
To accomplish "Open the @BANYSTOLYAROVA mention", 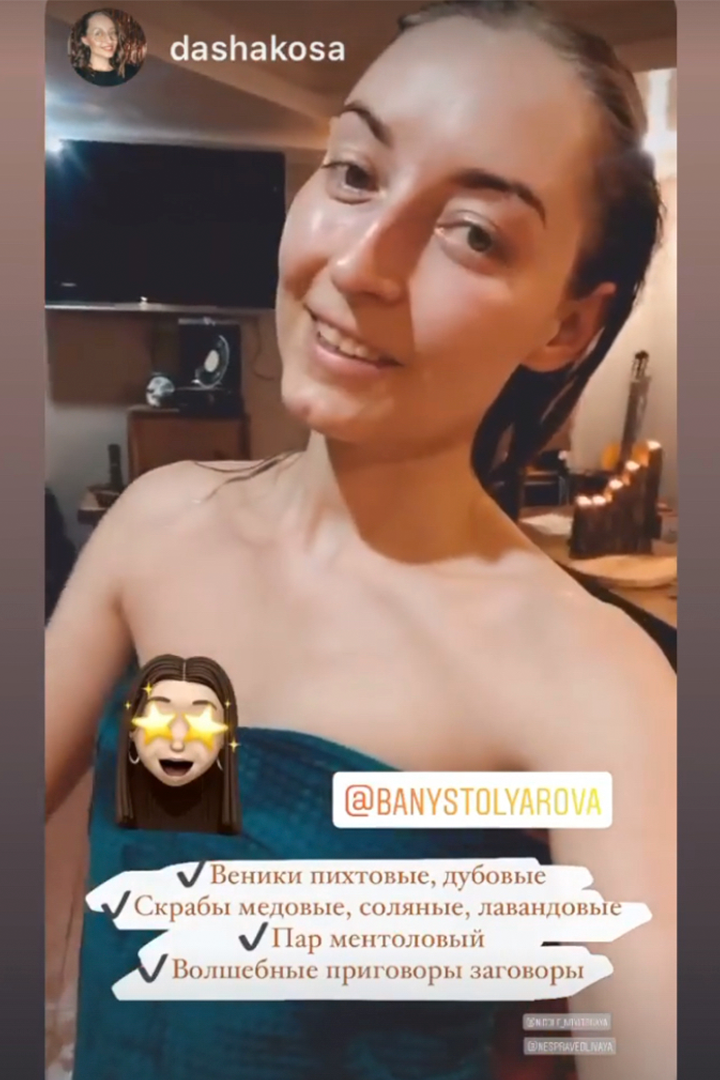I will [472, 799].
